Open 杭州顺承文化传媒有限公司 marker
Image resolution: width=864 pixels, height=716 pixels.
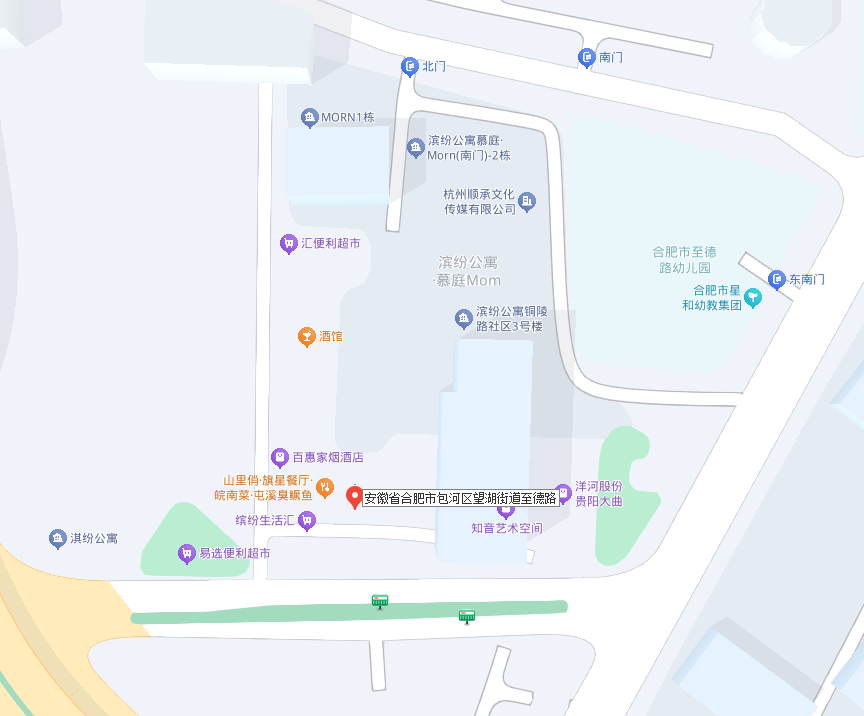pyautogui.click(x=527, y=202)
